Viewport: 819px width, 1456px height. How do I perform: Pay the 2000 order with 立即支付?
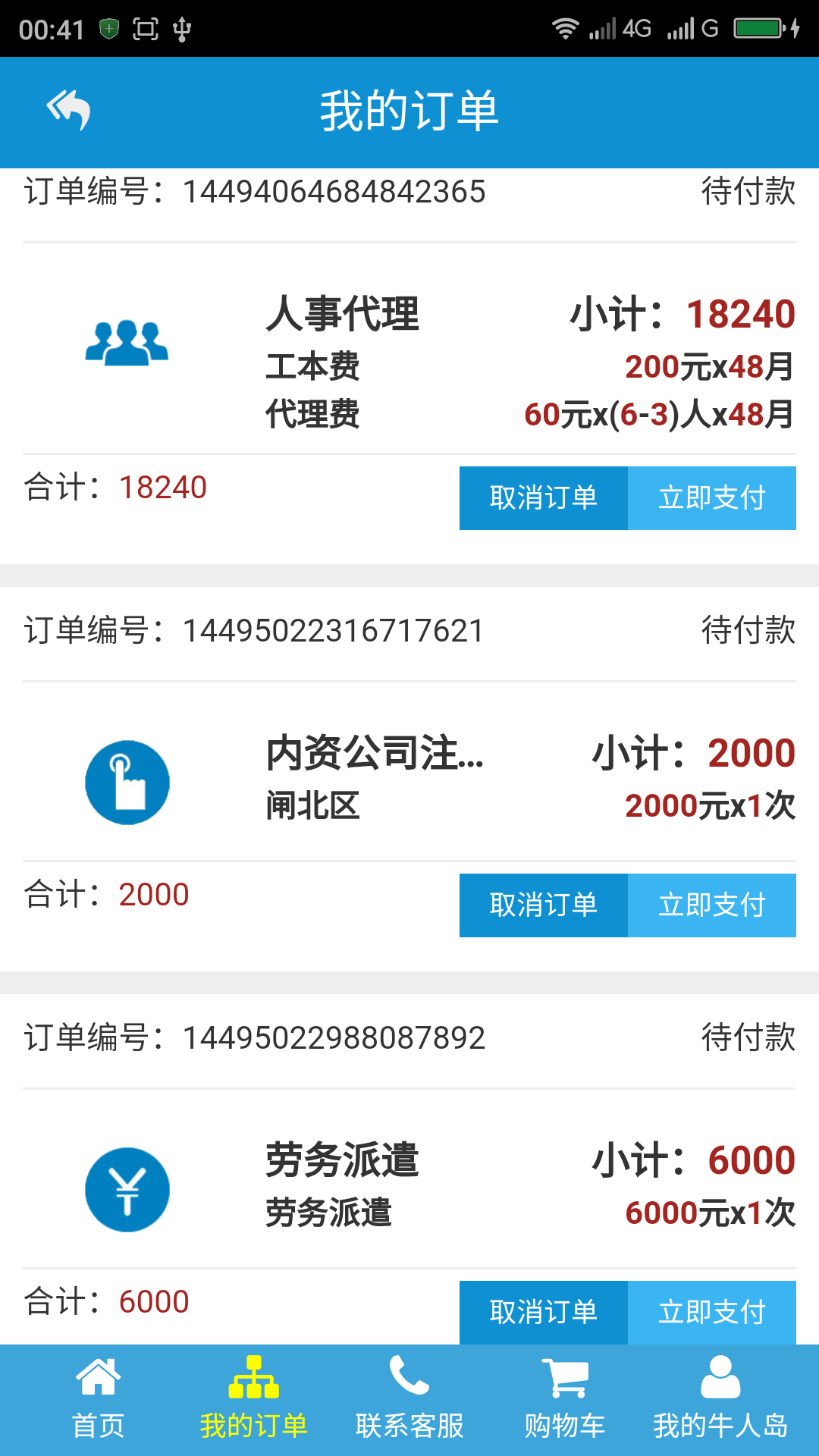(x=711, y=905)
